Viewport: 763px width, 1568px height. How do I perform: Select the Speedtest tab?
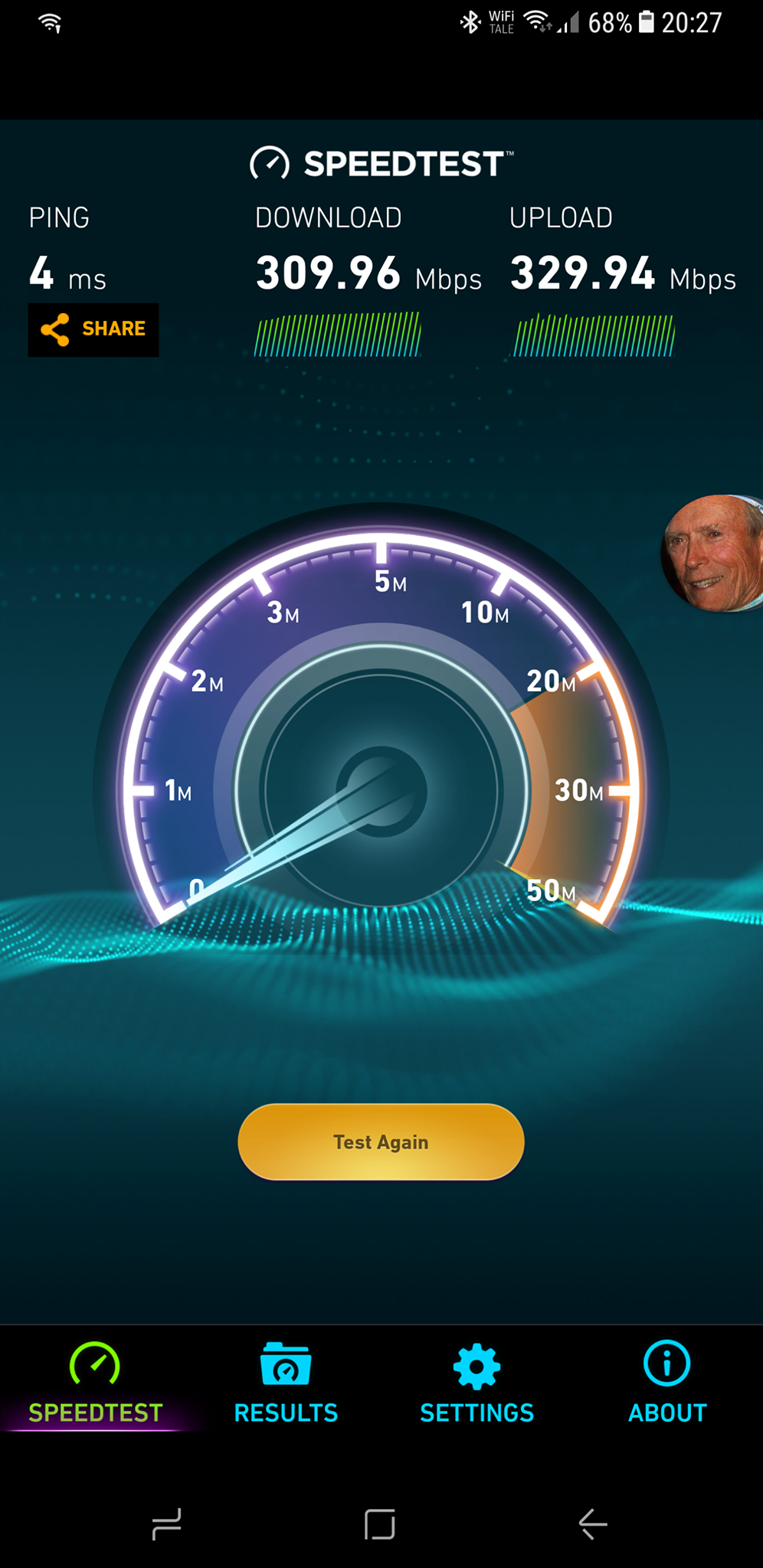coord(95,1383)
